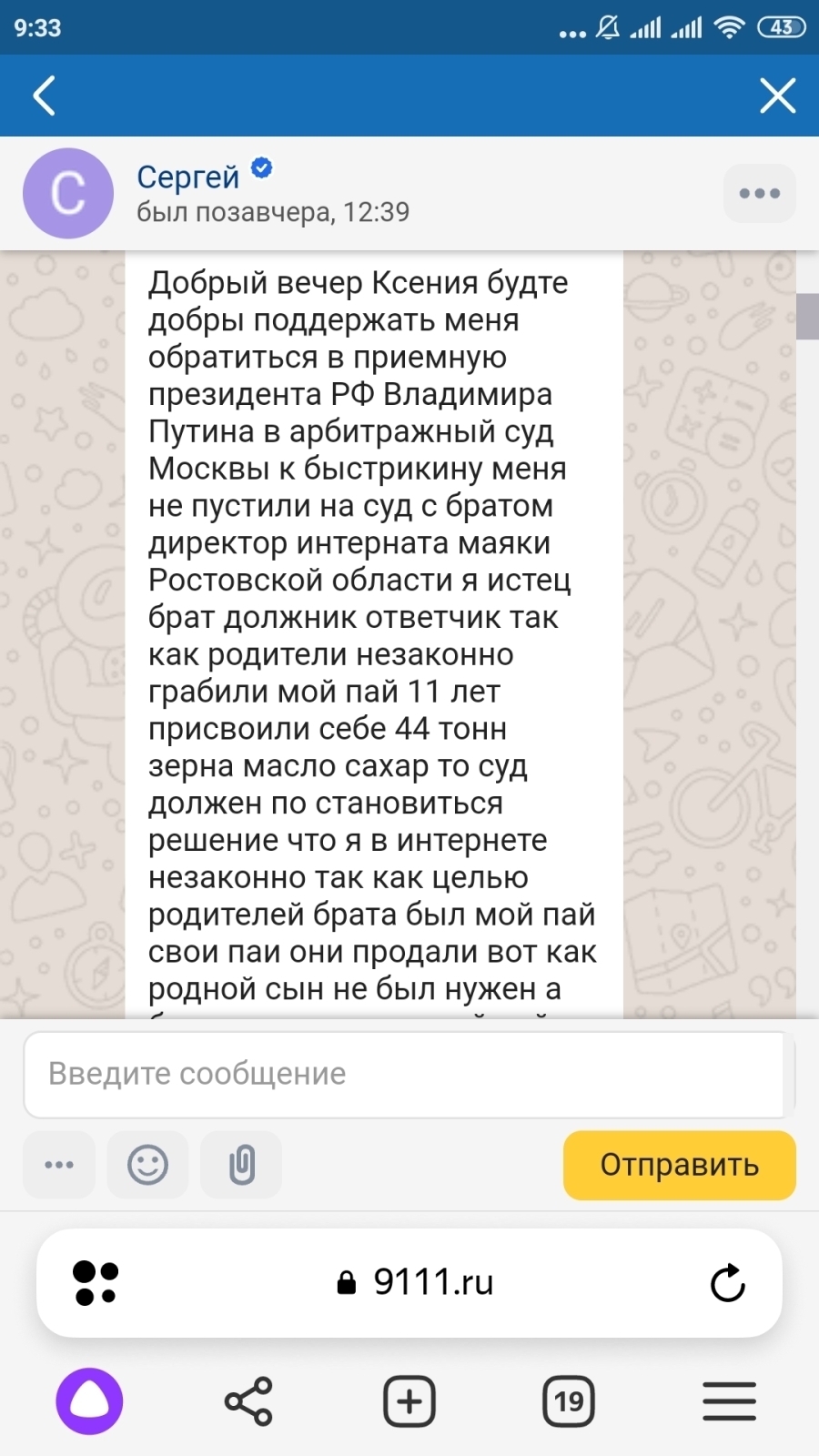Close the chat with the X icon
819x1456 pixels.
click(777, 96)
